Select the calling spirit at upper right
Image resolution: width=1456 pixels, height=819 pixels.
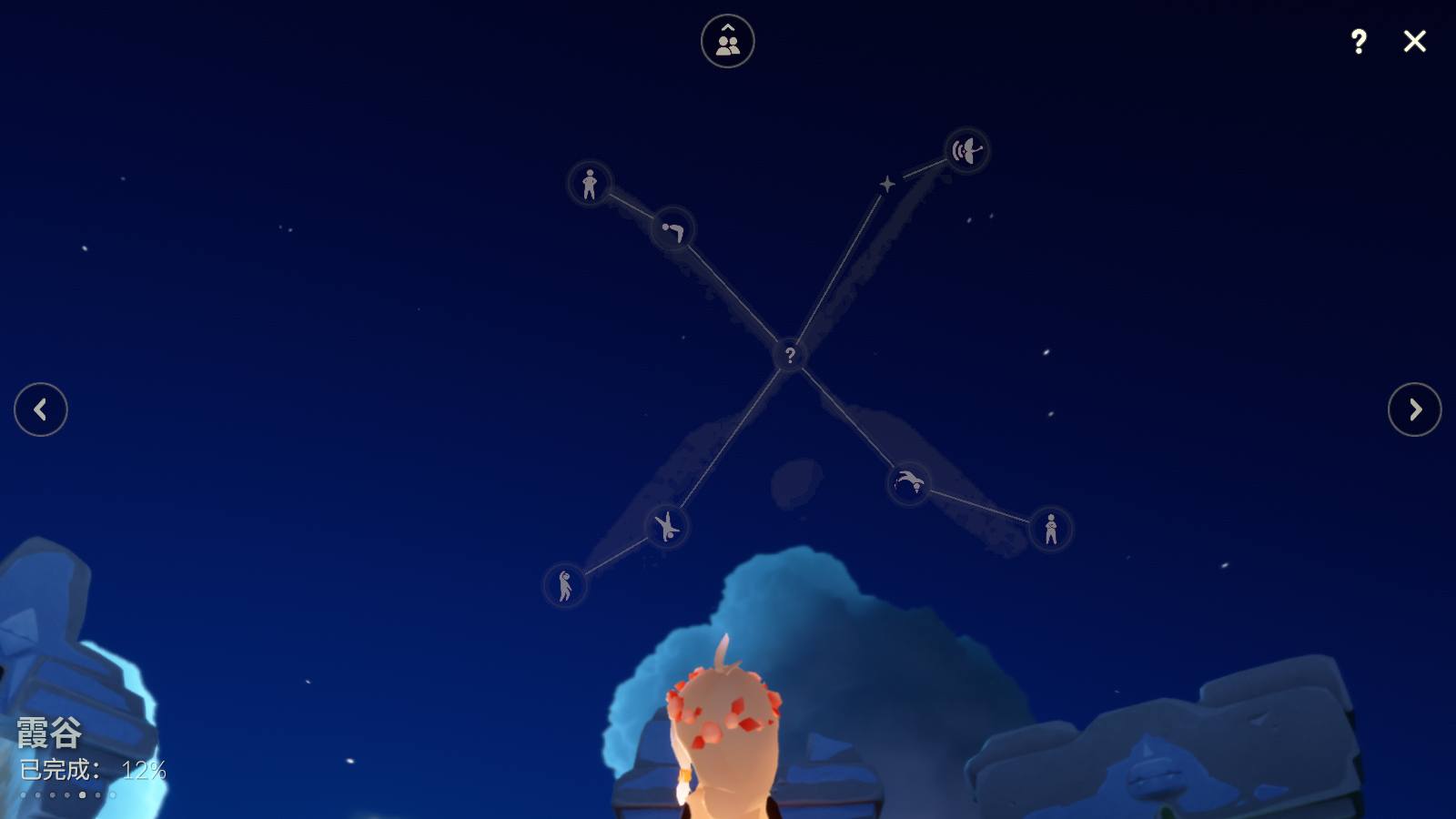click(966, 150)
